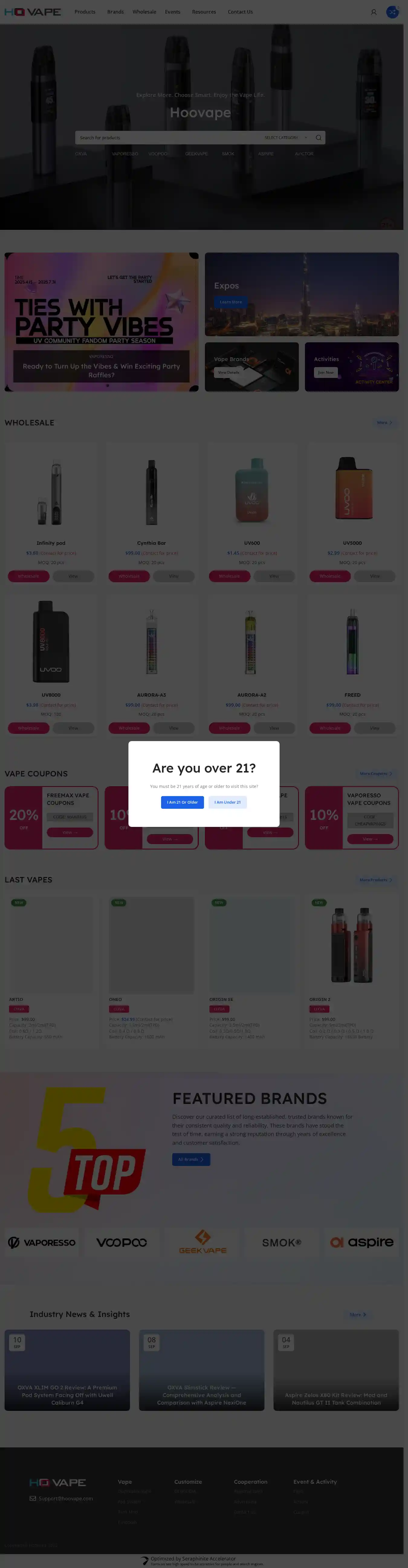Screen dimensions: 408x1568
Task: Open the Events page
Action: click(x=172, y=11)
